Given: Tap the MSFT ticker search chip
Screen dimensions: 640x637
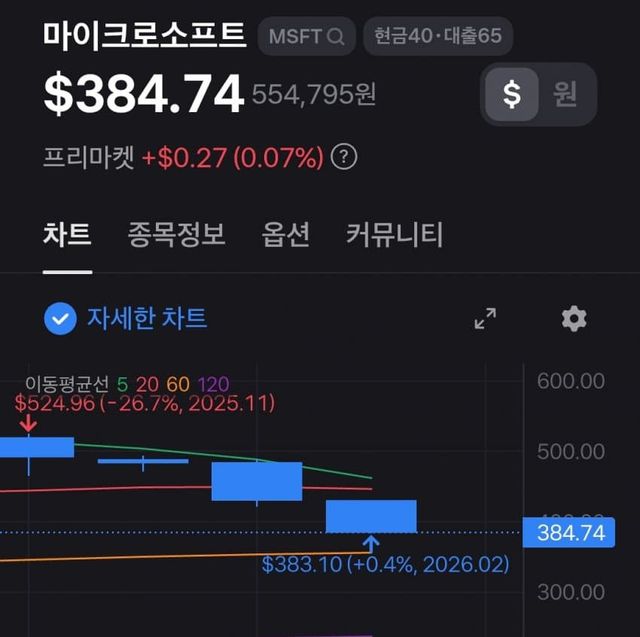Looking at the screenshot, I should coord(307,38).
